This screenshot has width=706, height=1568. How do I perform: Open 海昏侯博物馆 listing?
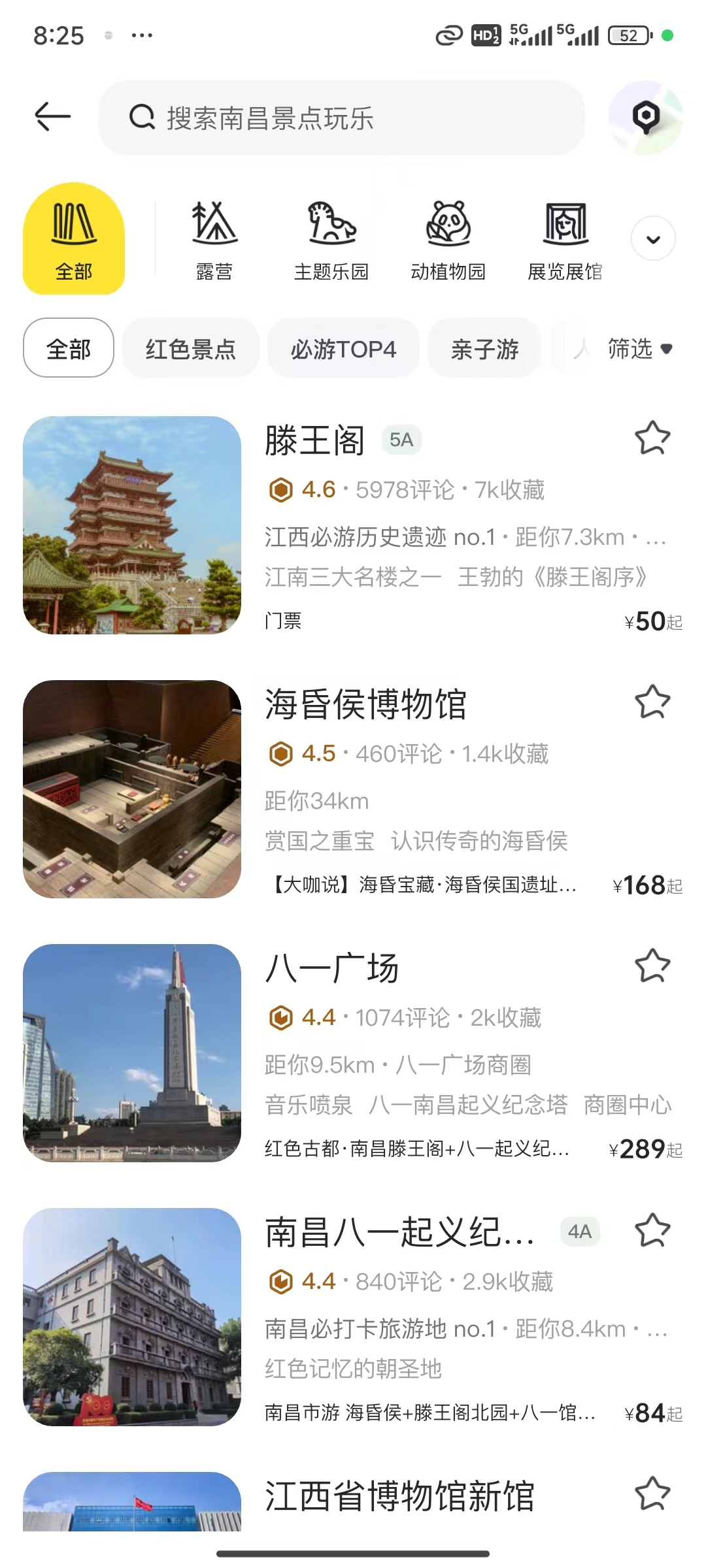[x=353, y=789]
